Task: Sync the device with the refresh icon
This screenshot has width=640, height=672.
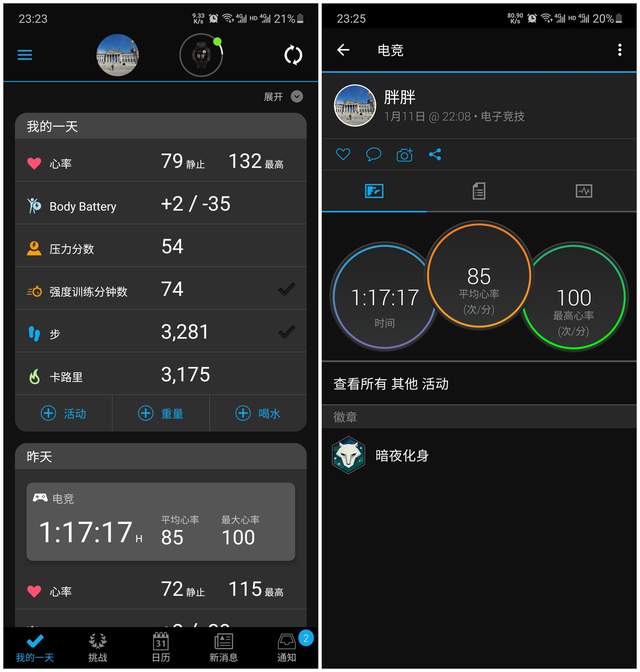Action: tap(293, 55)
